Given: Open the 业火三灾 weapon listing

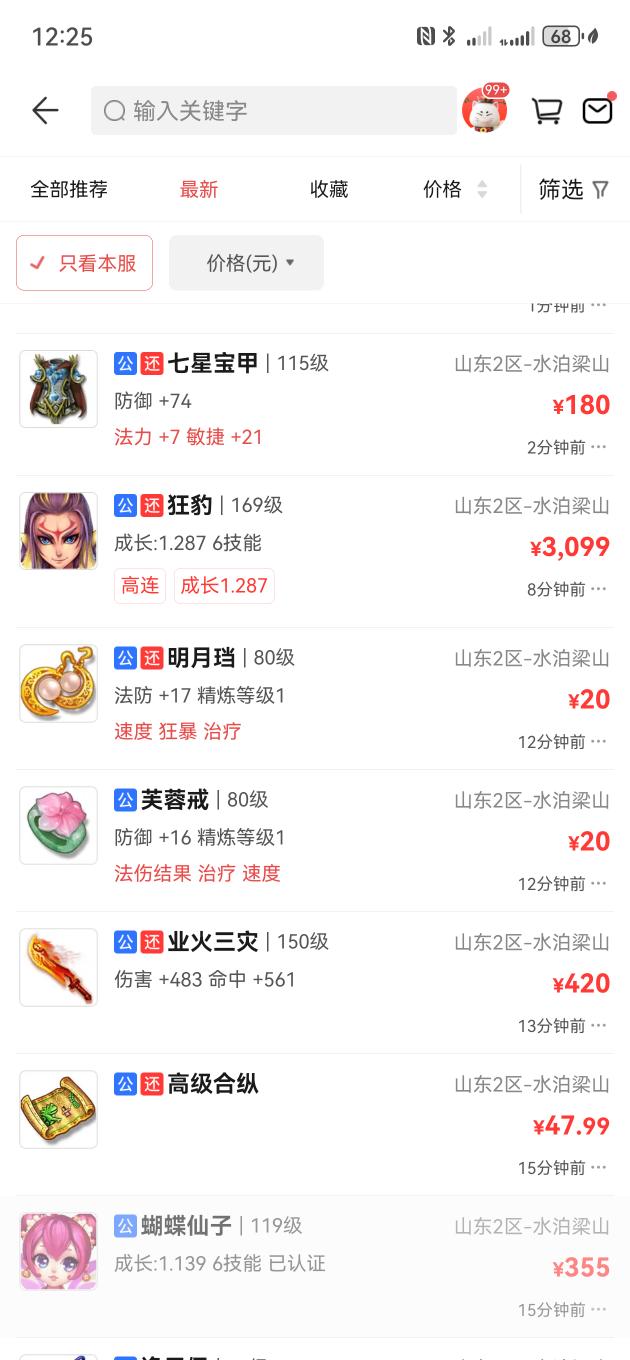Looking at the screenshot, I should tap(300, 978).
